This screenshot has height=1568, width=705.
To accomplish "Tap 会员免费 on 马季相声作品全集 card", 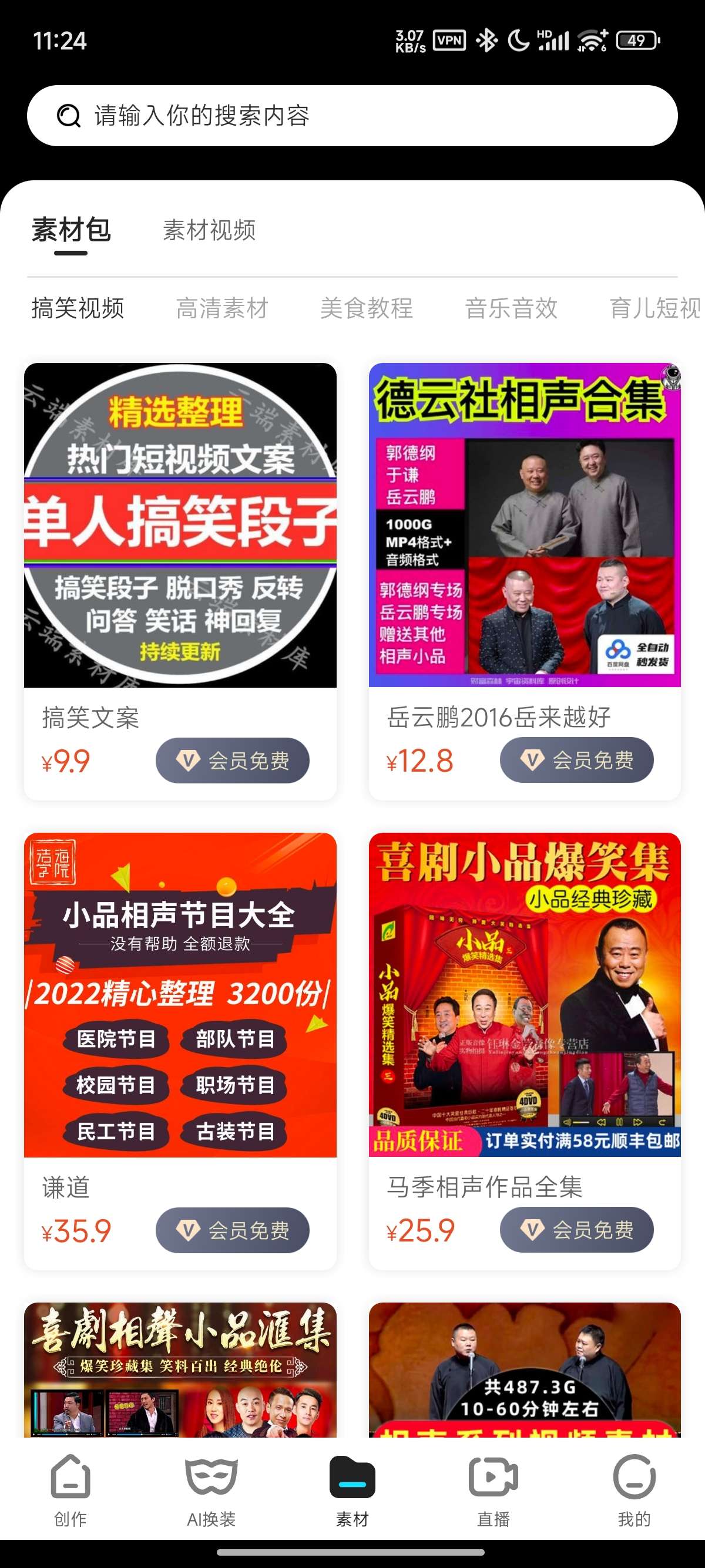I will tap(576, 1230).
